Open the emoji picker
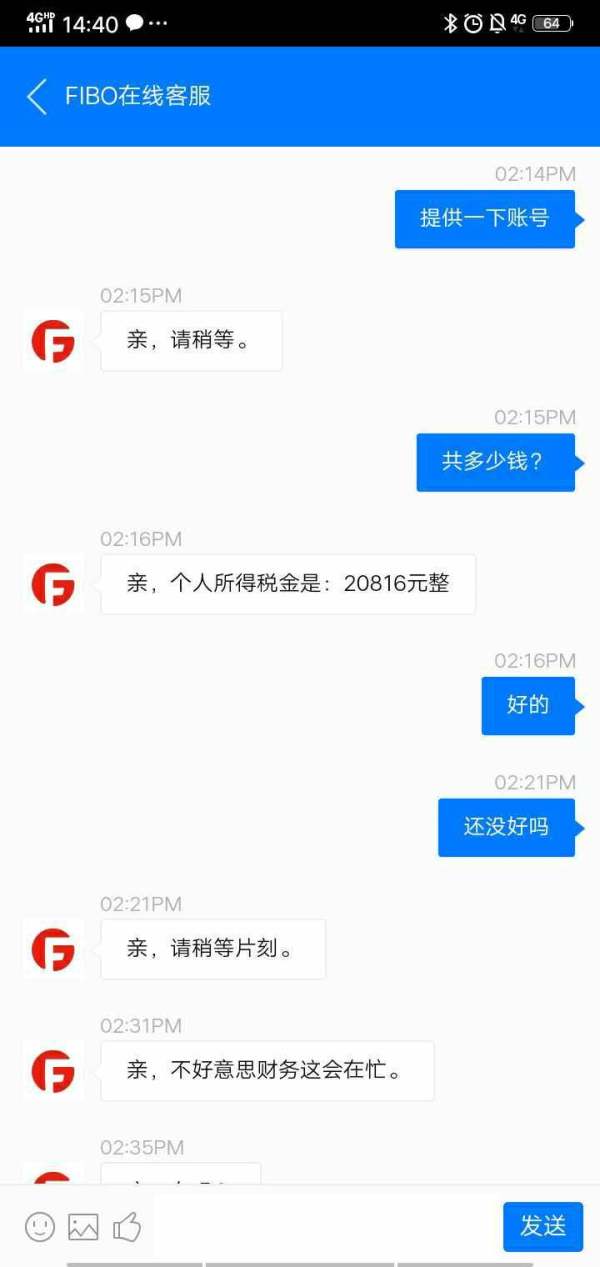Viewport: 600px width, 1267px height. 39,1226
